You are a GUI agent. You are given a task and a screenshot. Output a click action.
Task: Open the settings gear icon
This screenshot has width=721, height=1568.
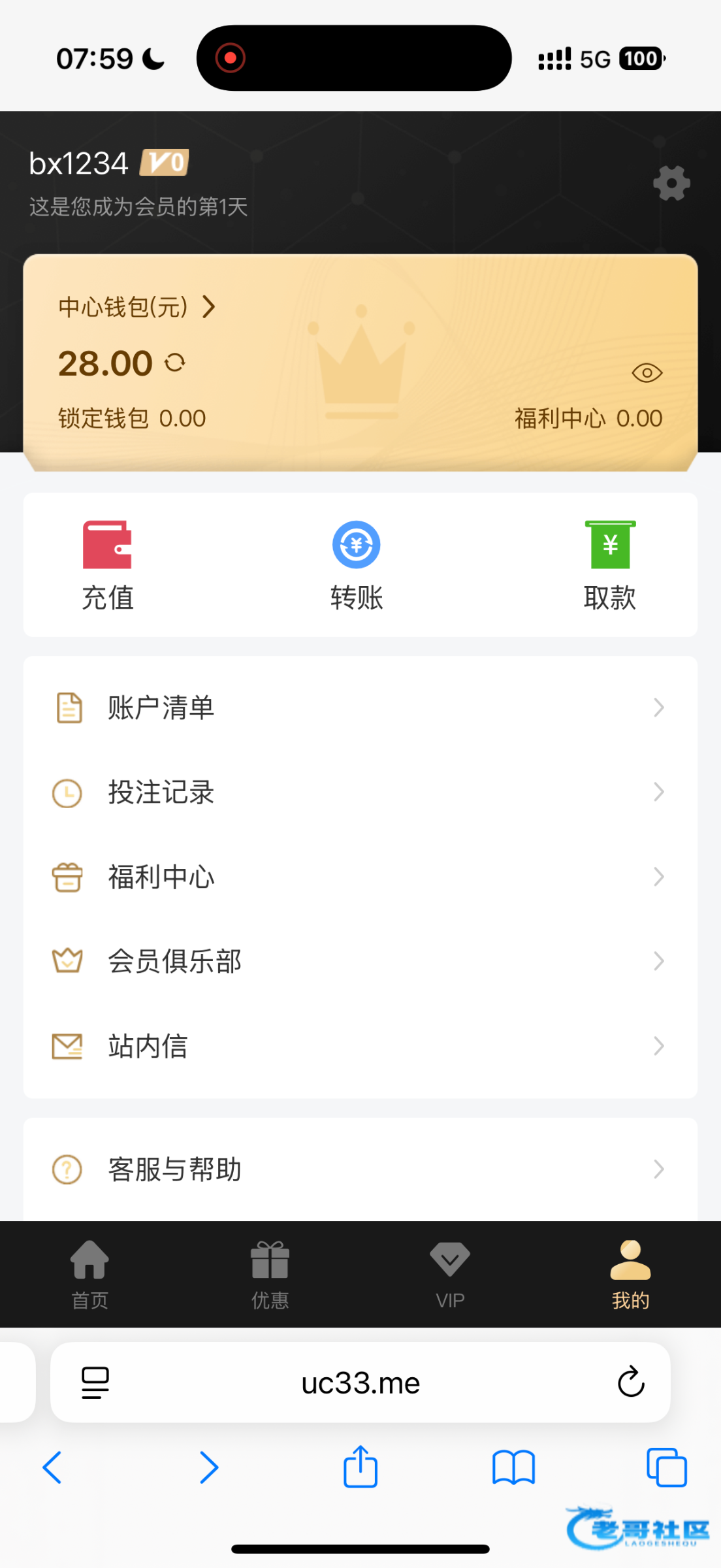[x=671, y=183]
